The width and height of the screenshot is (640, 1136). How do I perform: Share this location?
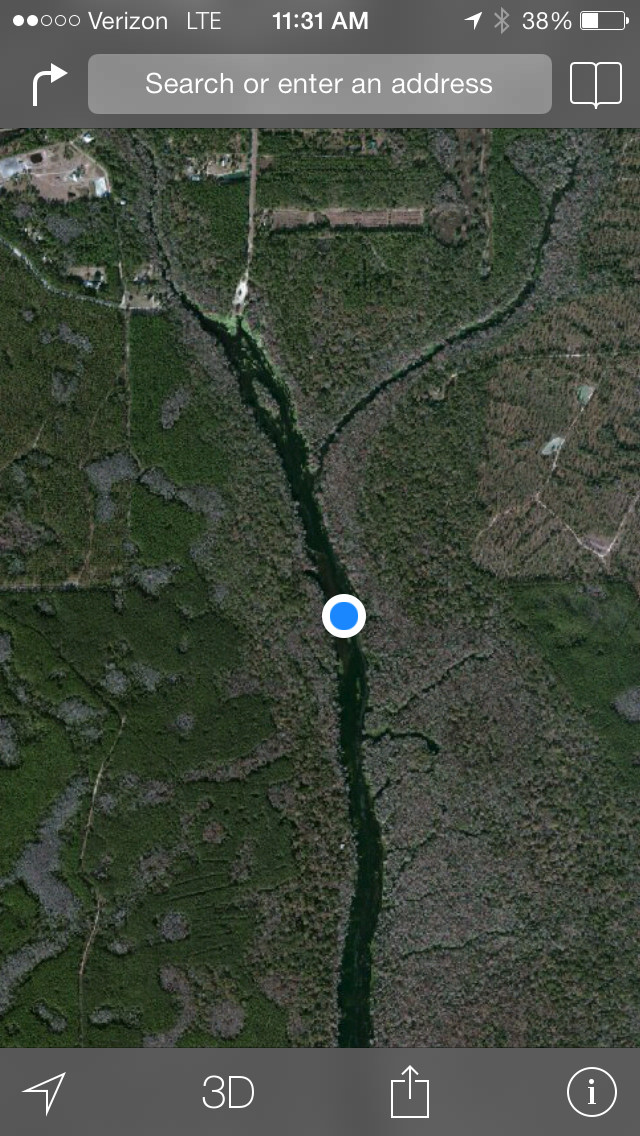410,1091
